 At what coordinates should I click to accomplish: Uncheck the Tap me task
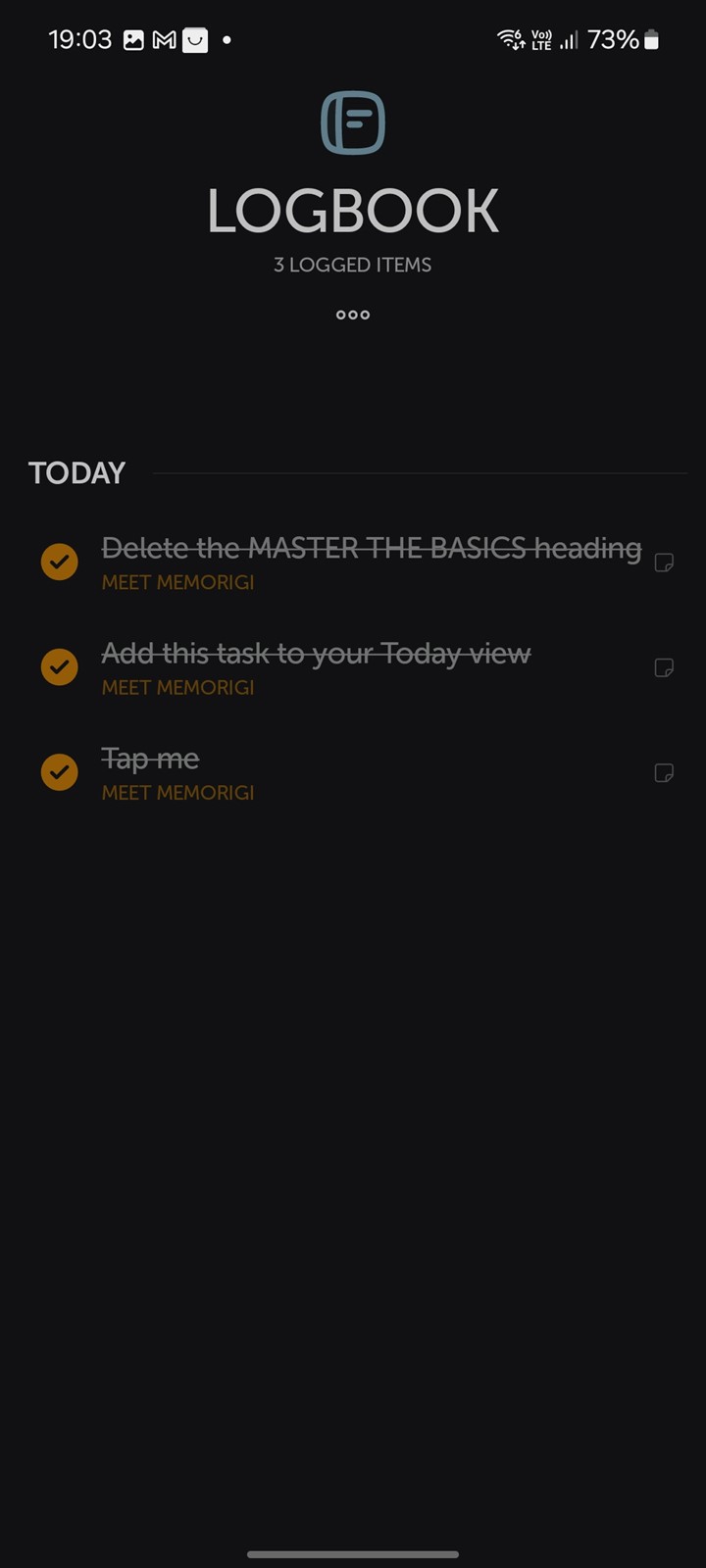[60, 772]
